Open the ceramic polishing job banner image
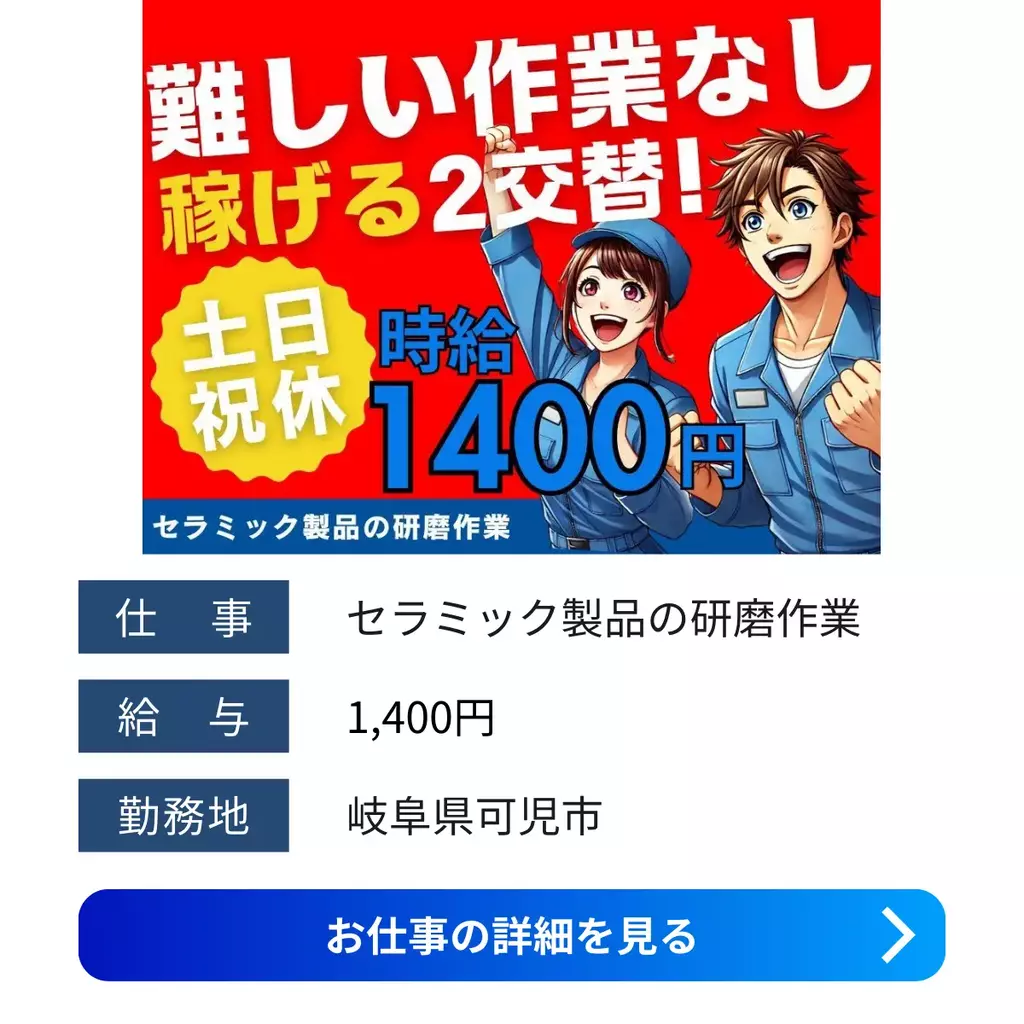This screenshot has width=1024, height=1024. click(511, 276)
